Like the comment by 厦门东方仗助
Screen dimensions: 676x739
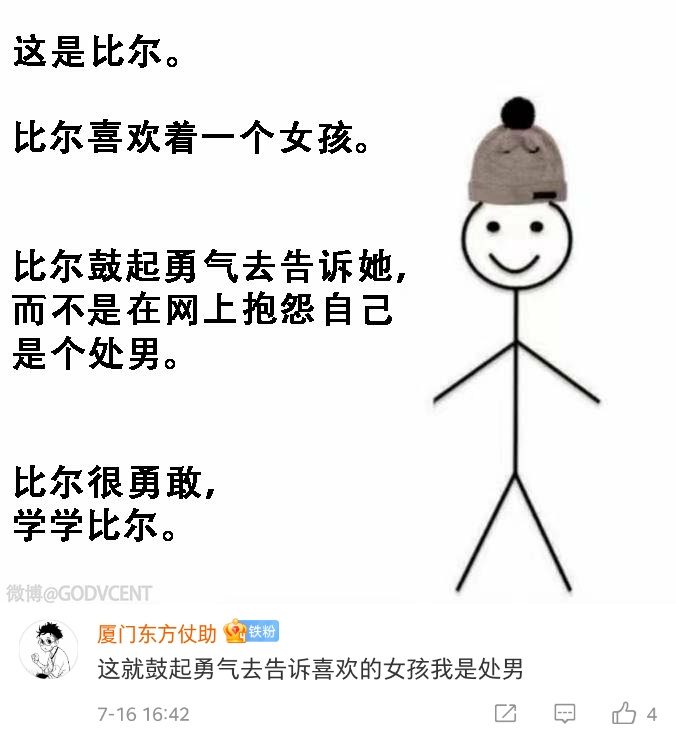(x=624, y=714)
